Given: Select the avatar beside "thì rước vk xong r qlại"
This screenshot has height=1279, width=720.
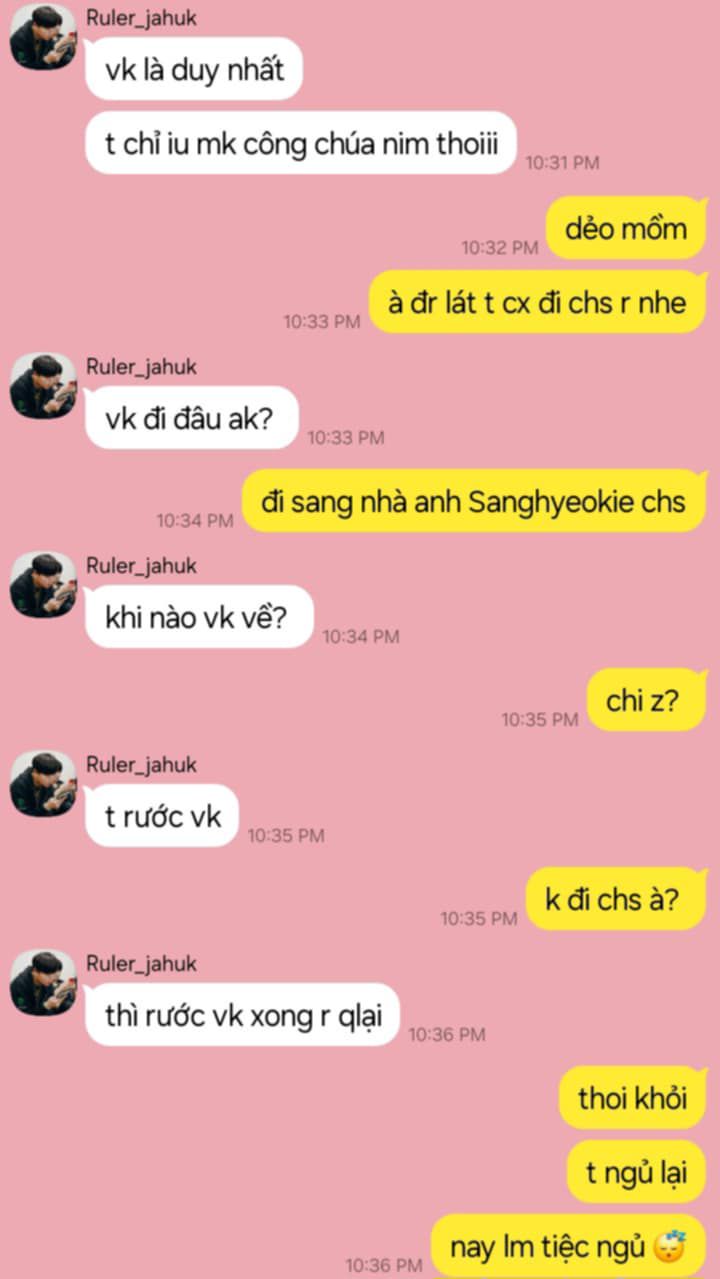Looking at the screenshot, I should [43, 982].
